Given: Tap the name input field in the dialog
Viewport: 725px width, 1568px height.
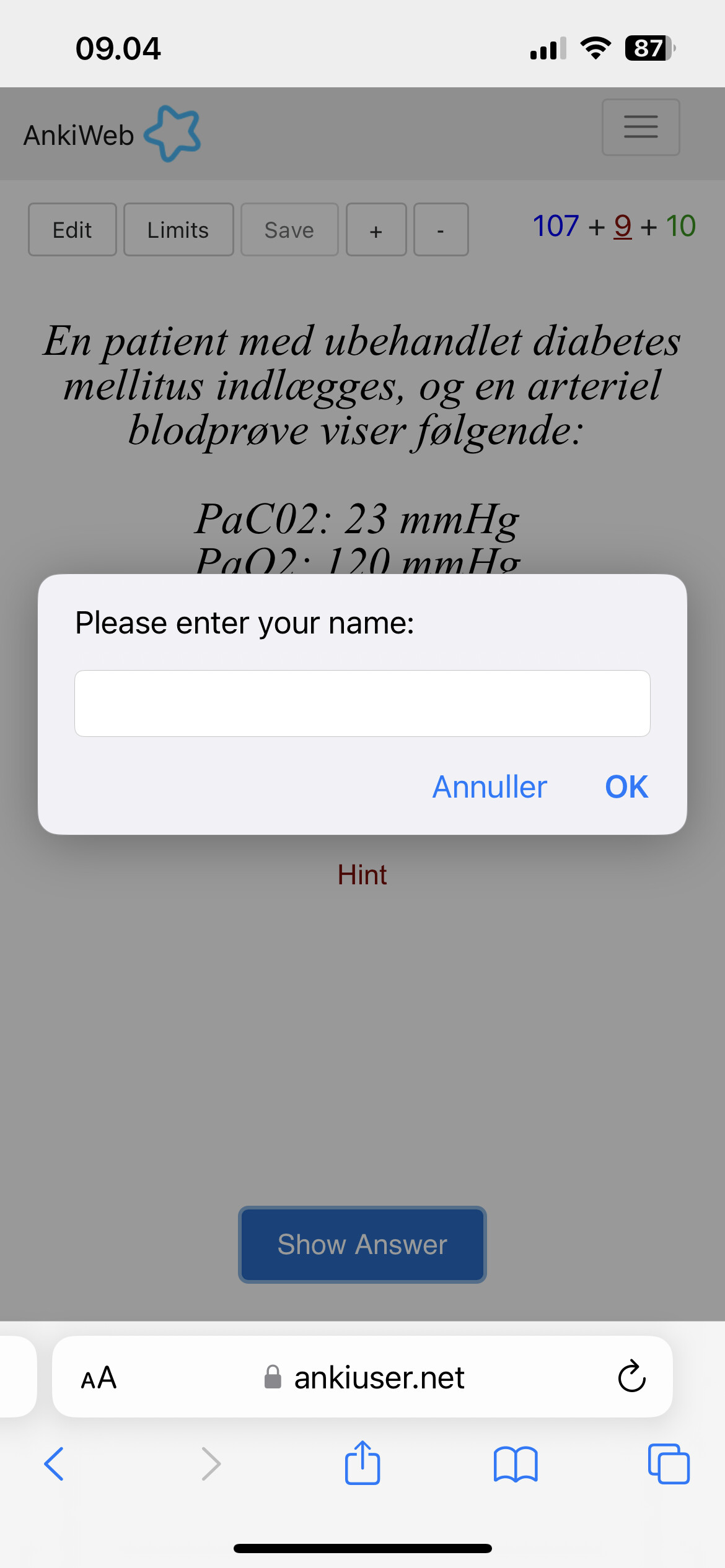Looking at the screenshot, I should click(x=362, y=703).
